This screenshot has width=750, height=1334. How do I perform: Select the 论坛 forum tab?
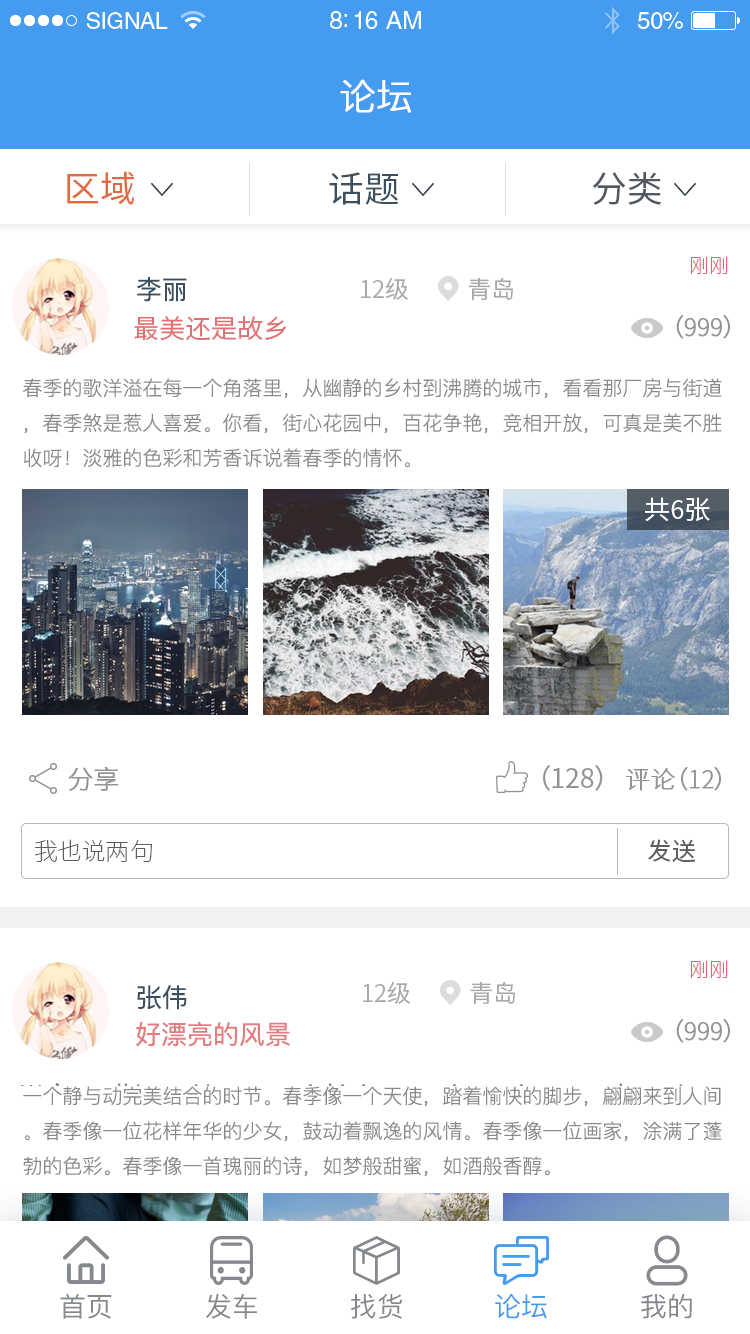tap(521, 1277)
